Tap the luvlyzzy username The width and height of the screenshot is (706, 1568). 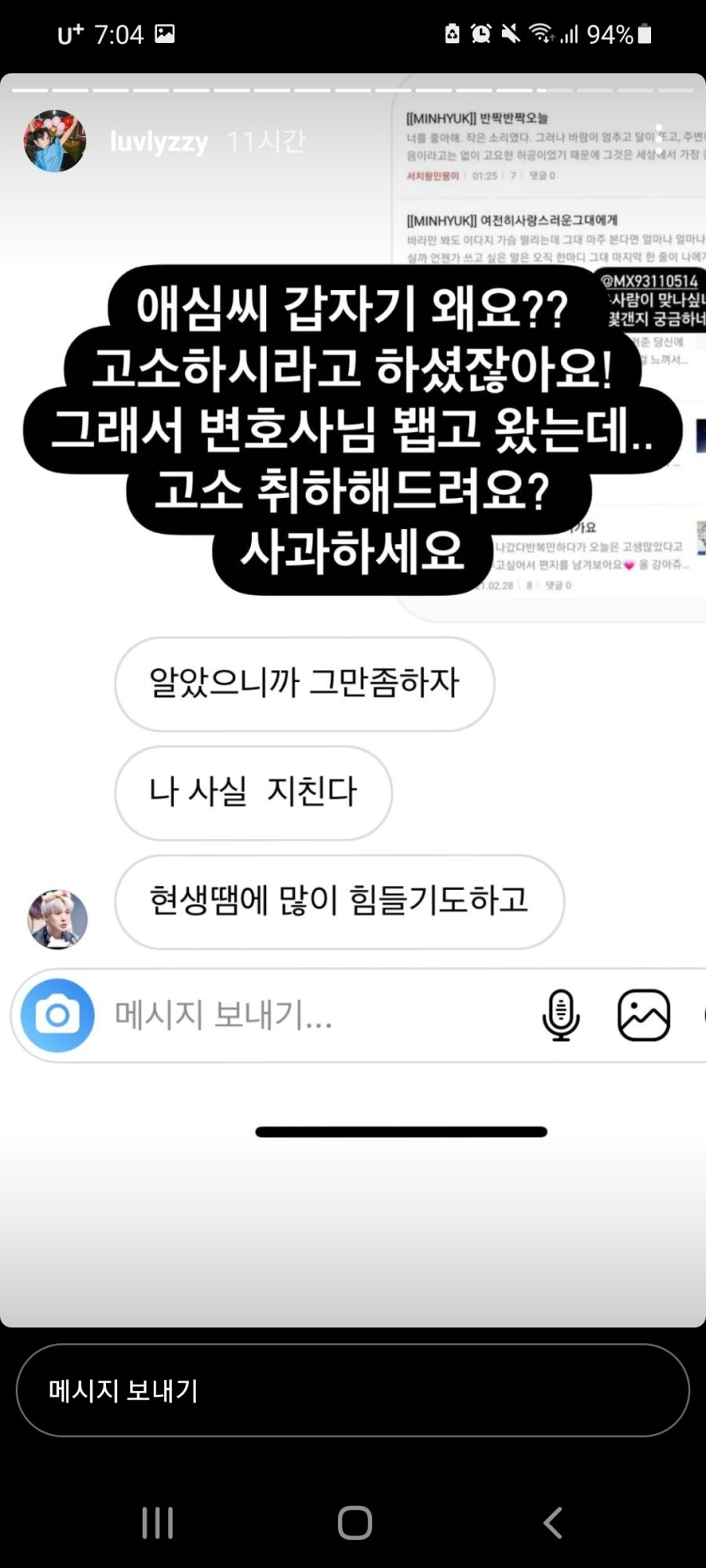tap(158, 142)
